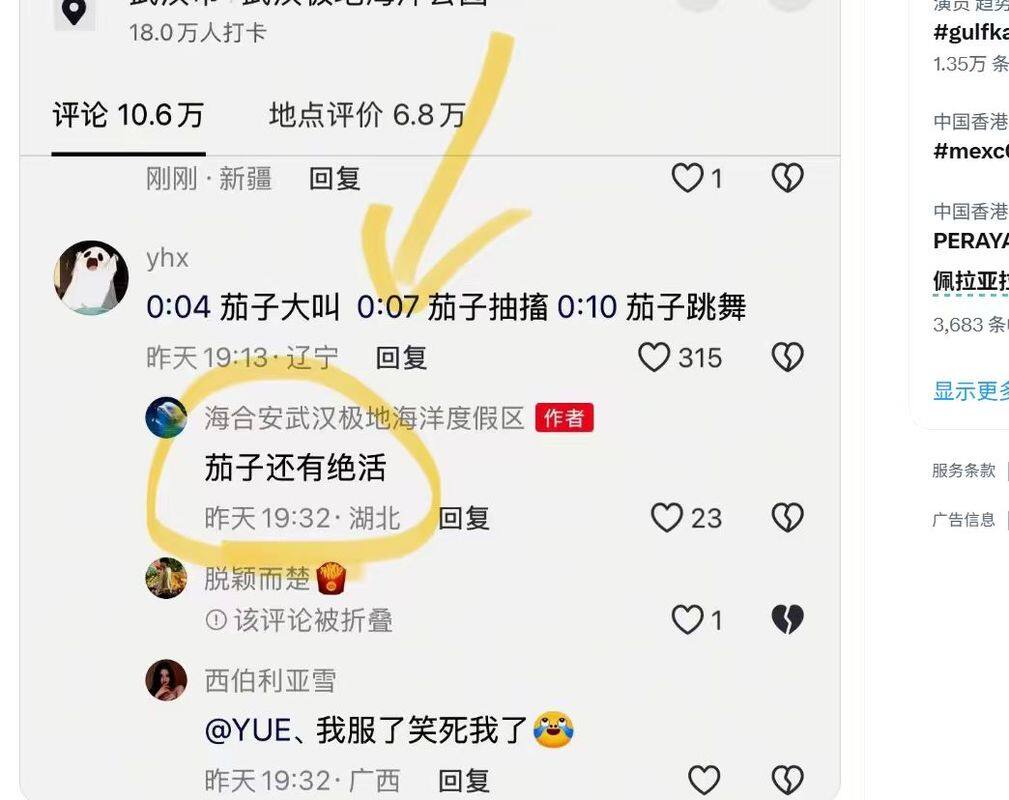
Task: Reply to the comment from 新疆
Action: pos(334,179)
